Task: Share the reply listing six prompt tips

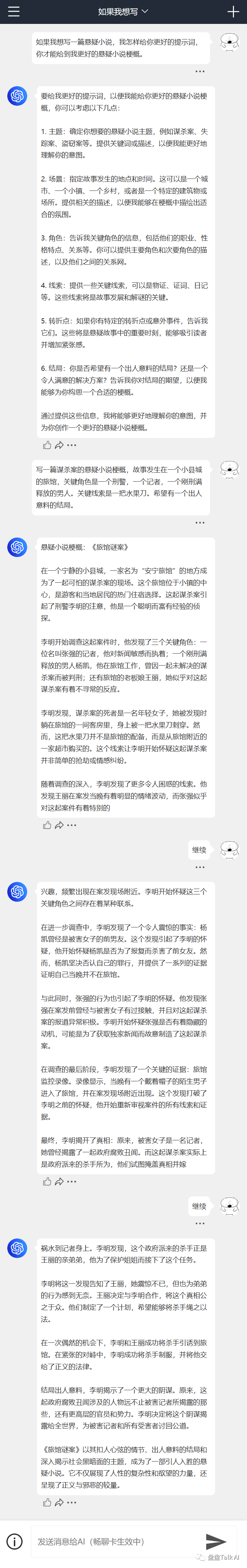Action: click(59, 445)
